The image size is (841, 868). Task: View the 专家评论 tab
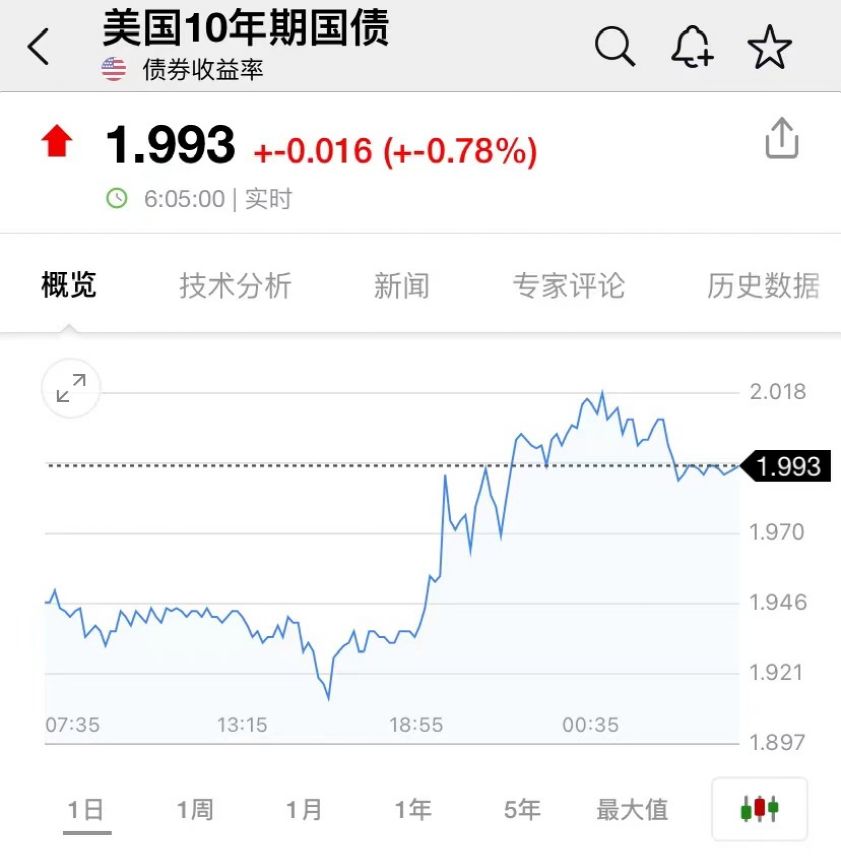click(568, 286)
